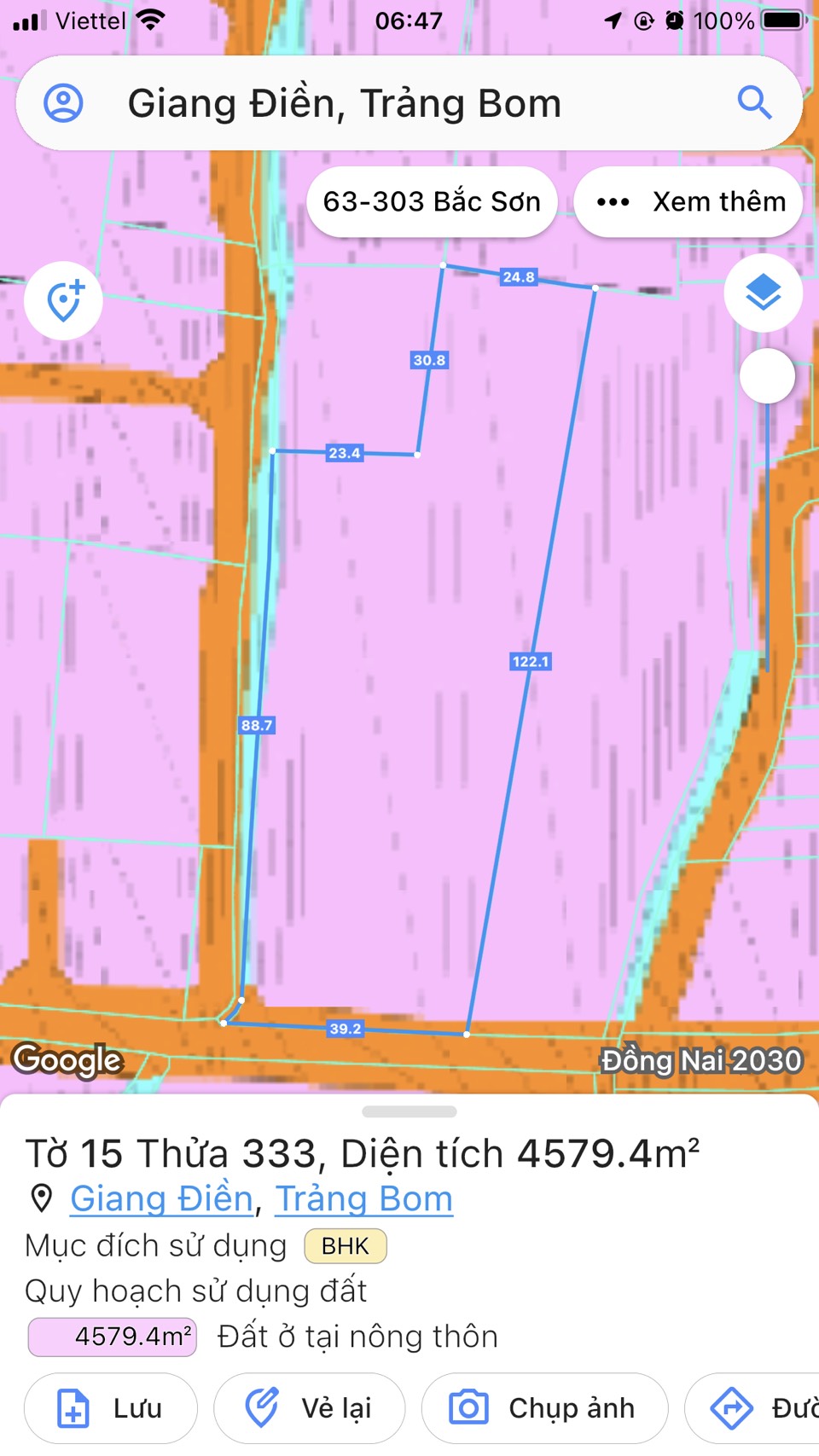Open the Xem thêm options
The width and height of the screenshot is (819, 1456).
[x=688, y=202]
